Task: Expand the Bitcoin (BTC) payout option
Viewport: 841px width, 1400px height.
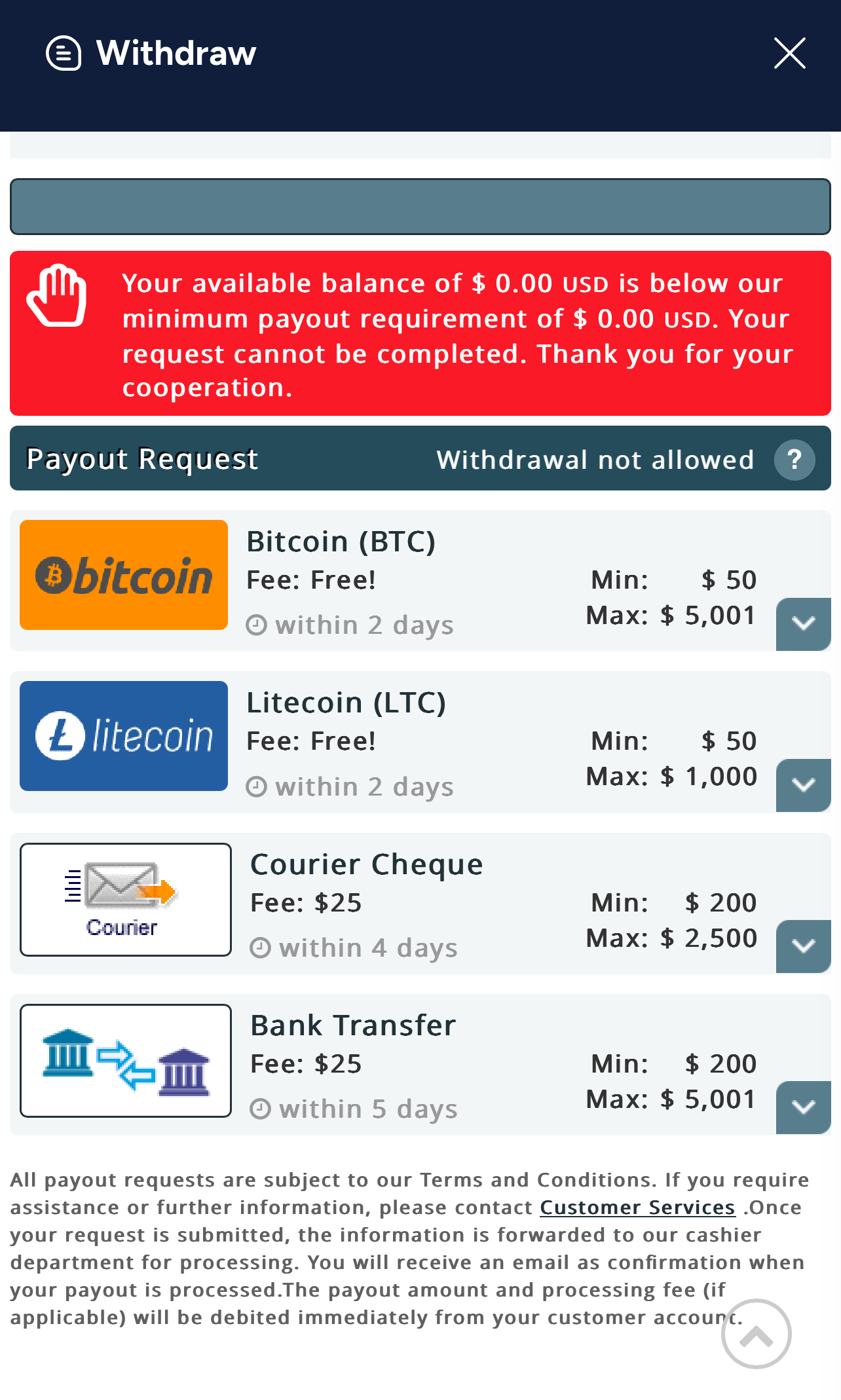Action: 804,624
